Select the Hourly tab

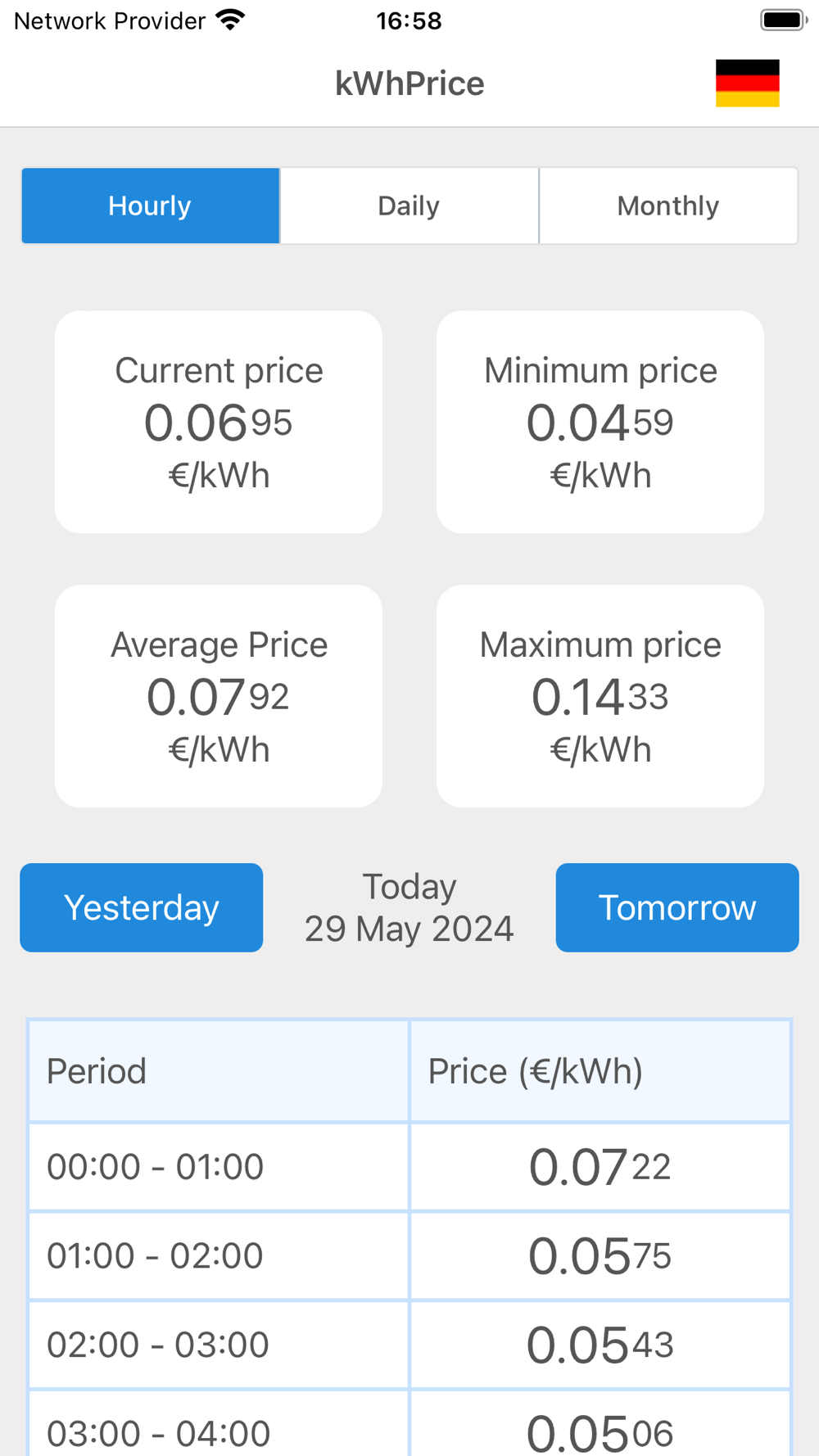click(x=151, y=206)
